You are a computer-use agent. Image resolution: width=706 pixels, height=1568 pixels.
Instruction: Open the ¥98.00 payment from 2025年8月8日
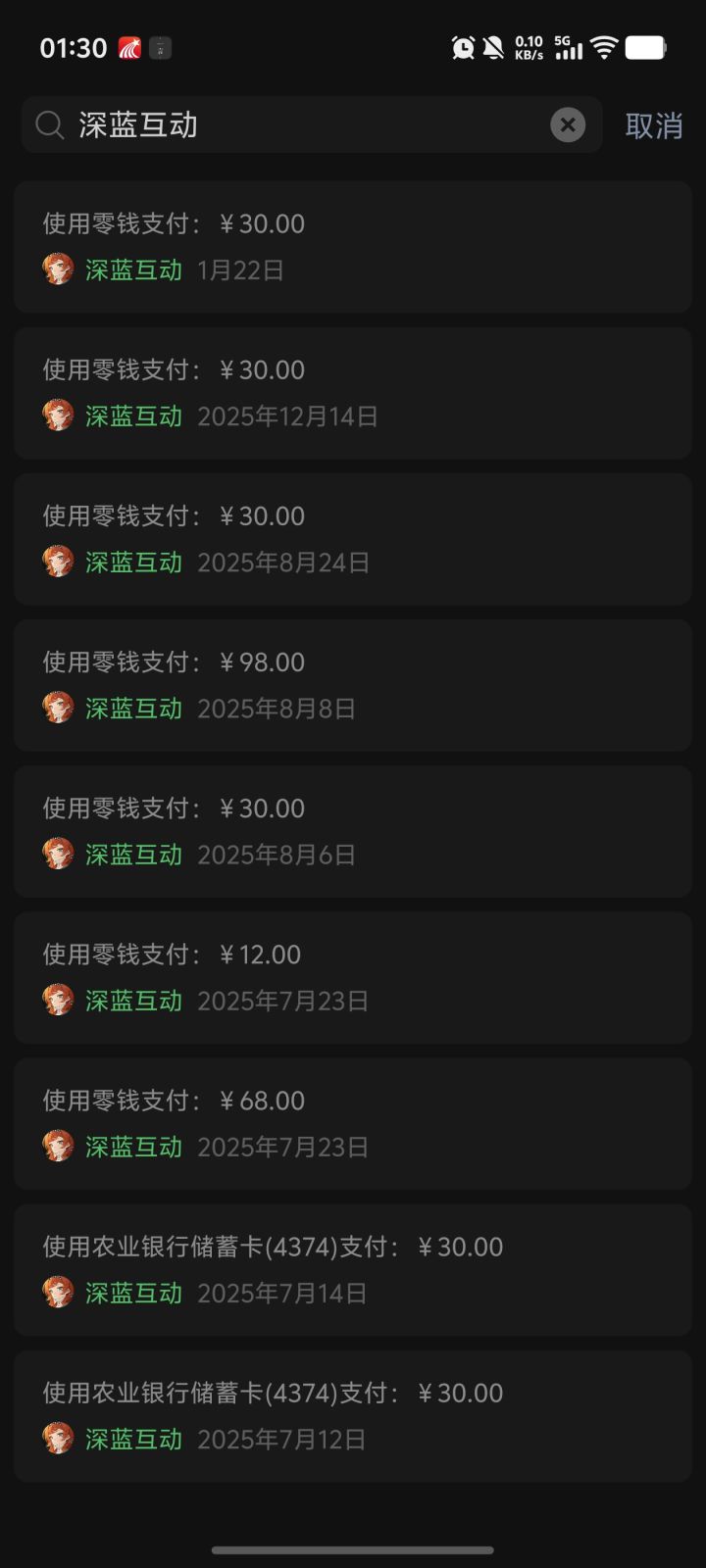353,684
